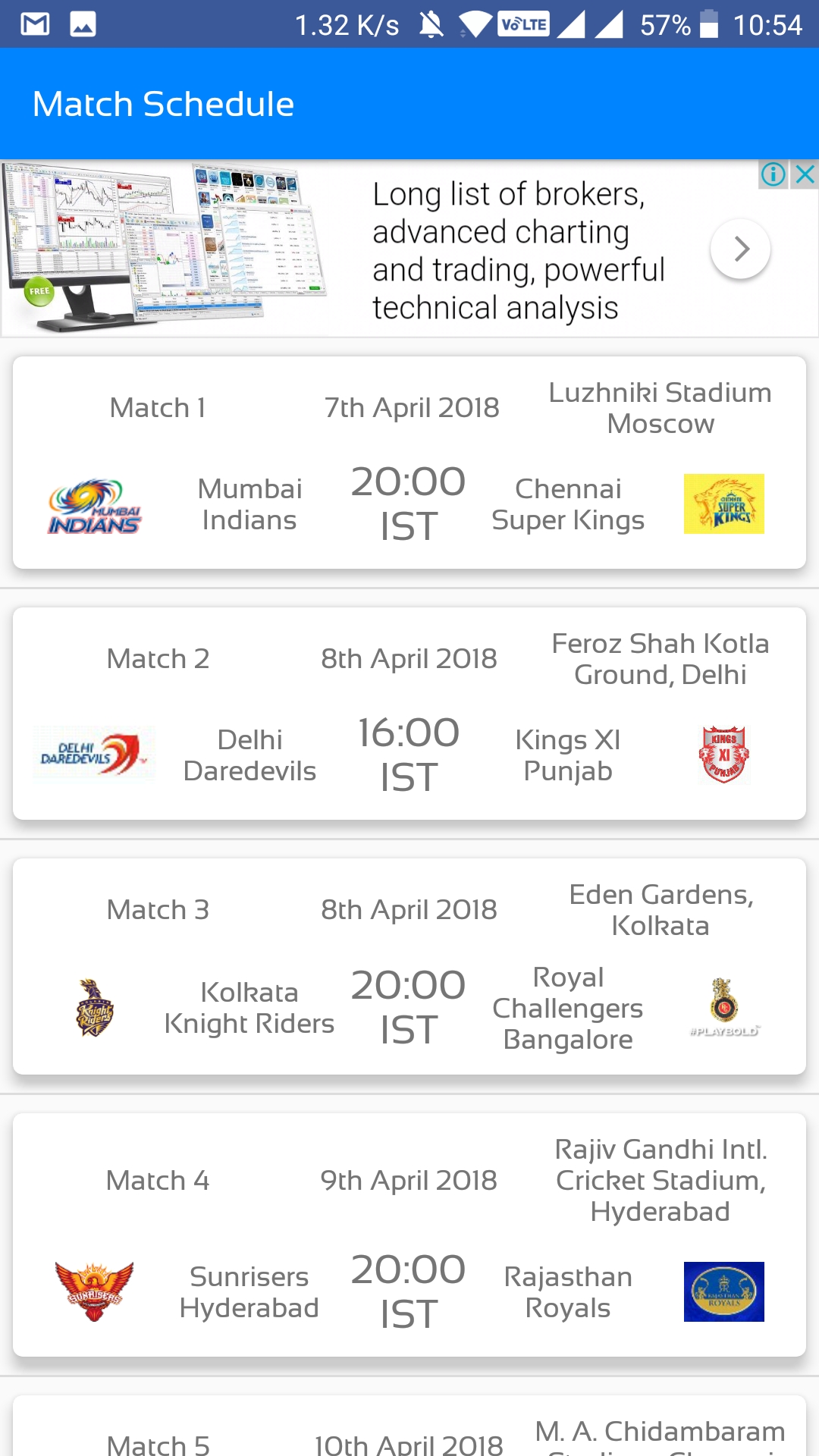Tap the 20:00 IST time on Match 1
819x1456 pixels.
tap(409, 502)
